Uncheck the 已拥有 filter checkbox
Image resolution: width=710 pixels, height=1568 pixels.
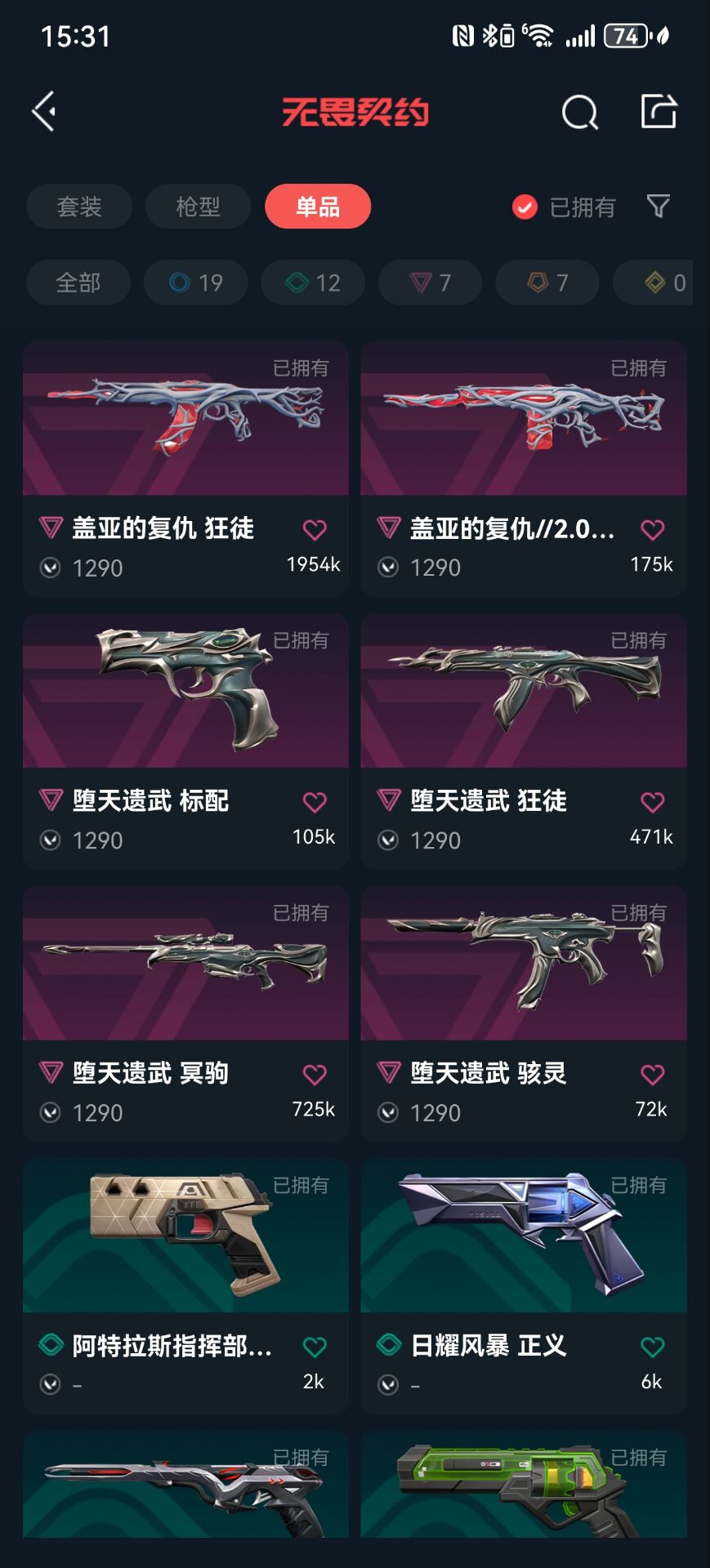click(x=525, y=207)
